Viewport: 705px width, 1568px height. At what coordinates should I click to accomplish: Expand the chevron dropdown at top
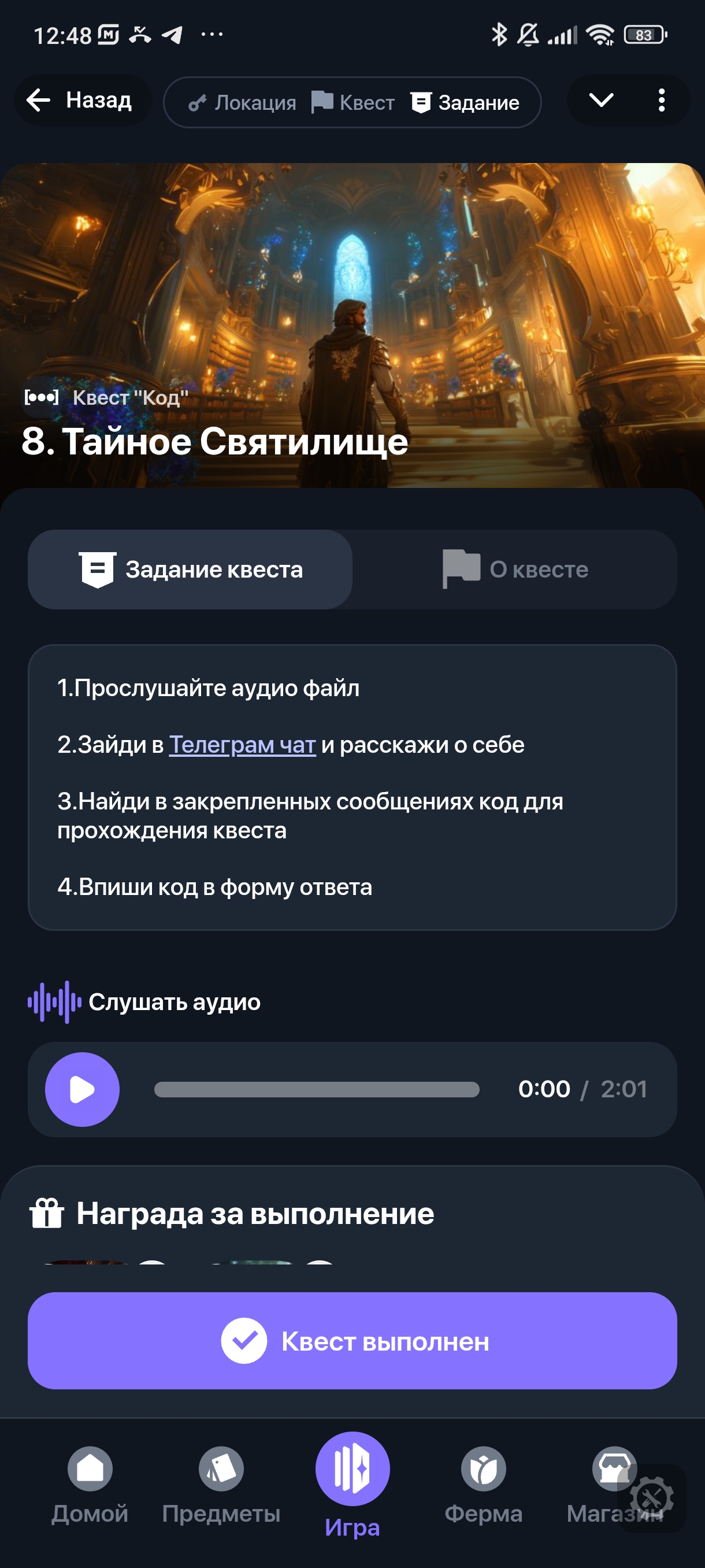point(600,101)
